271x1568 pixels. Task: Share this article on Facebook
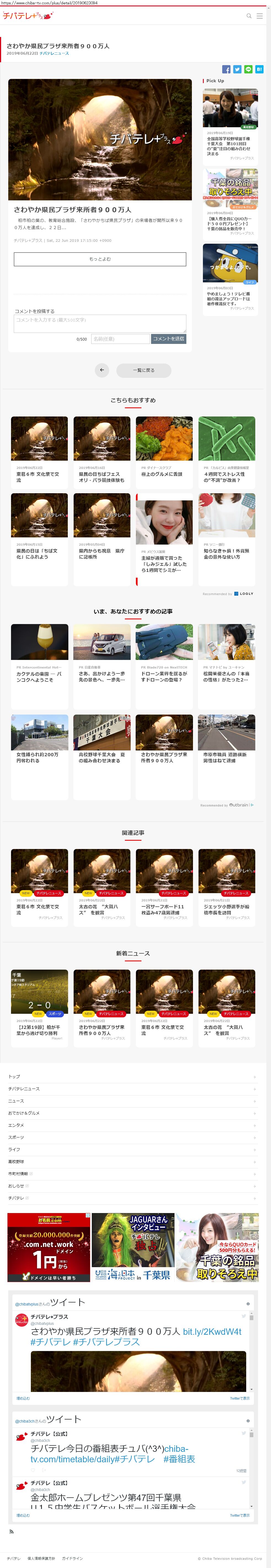(226, 69)
